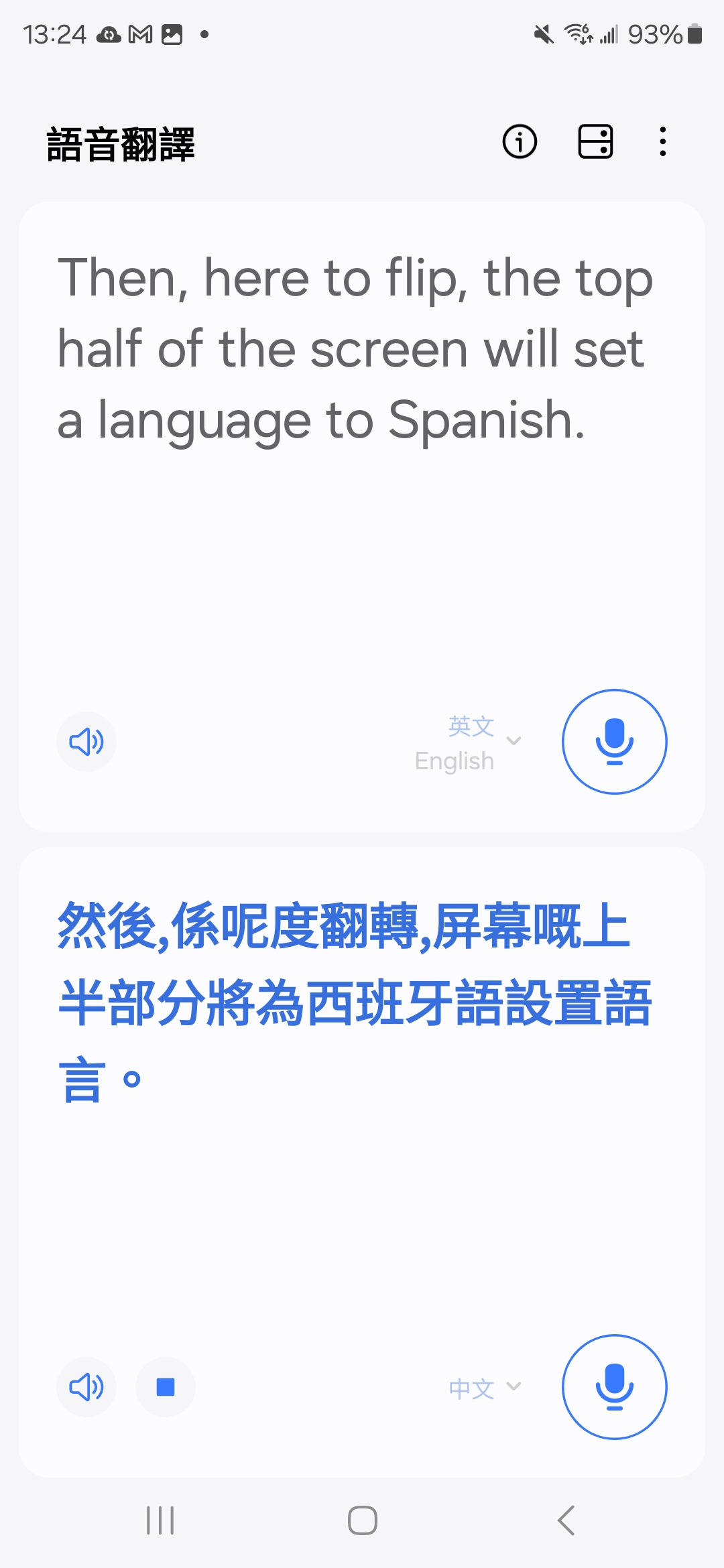Play audio of the English text

tap(86, 742)
